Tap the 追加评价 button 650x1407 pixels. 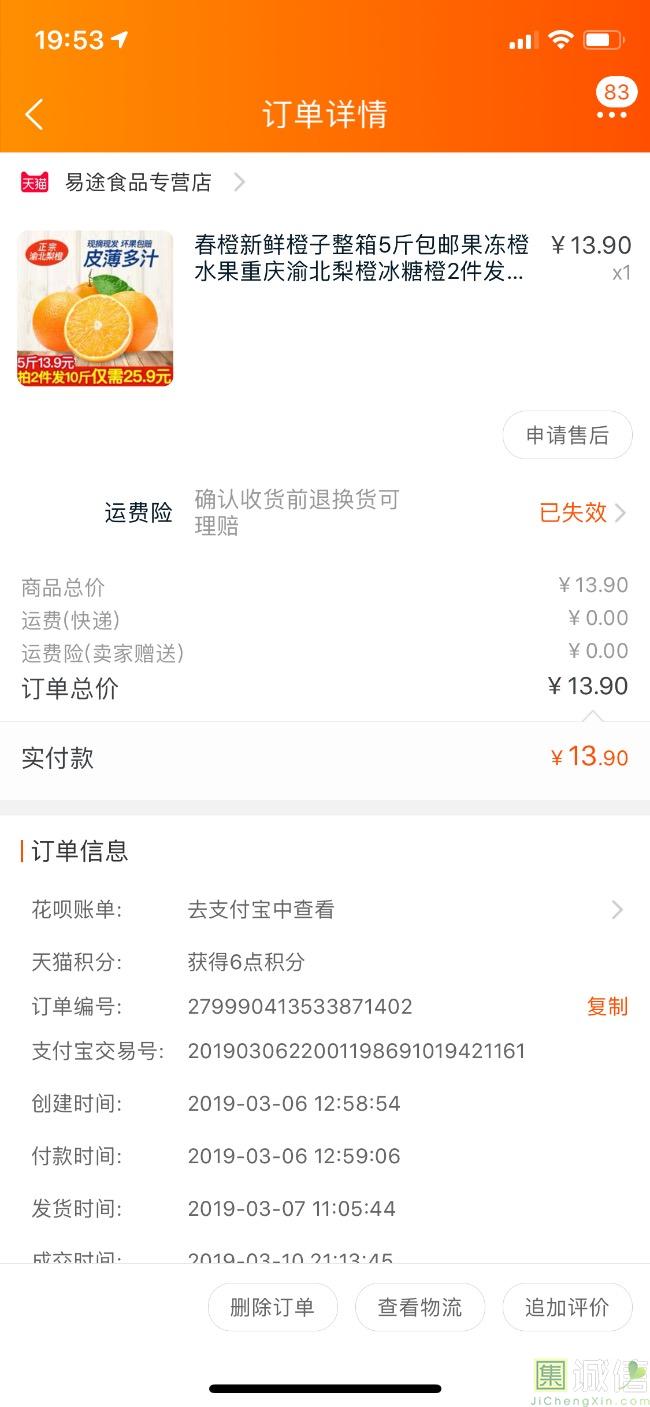tap(567, 1307)
